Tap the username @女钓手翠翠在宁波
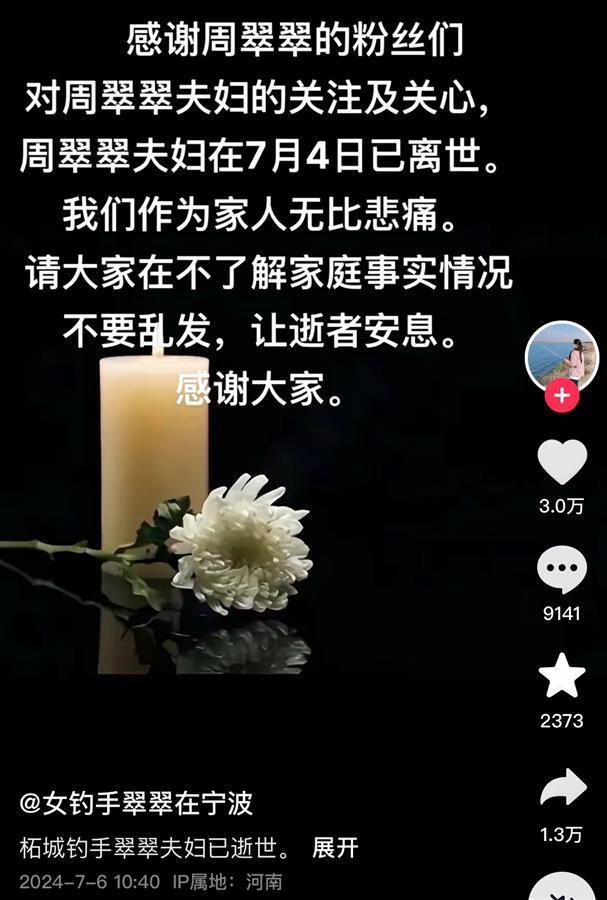607x900 pixels. tap(135, 803)
